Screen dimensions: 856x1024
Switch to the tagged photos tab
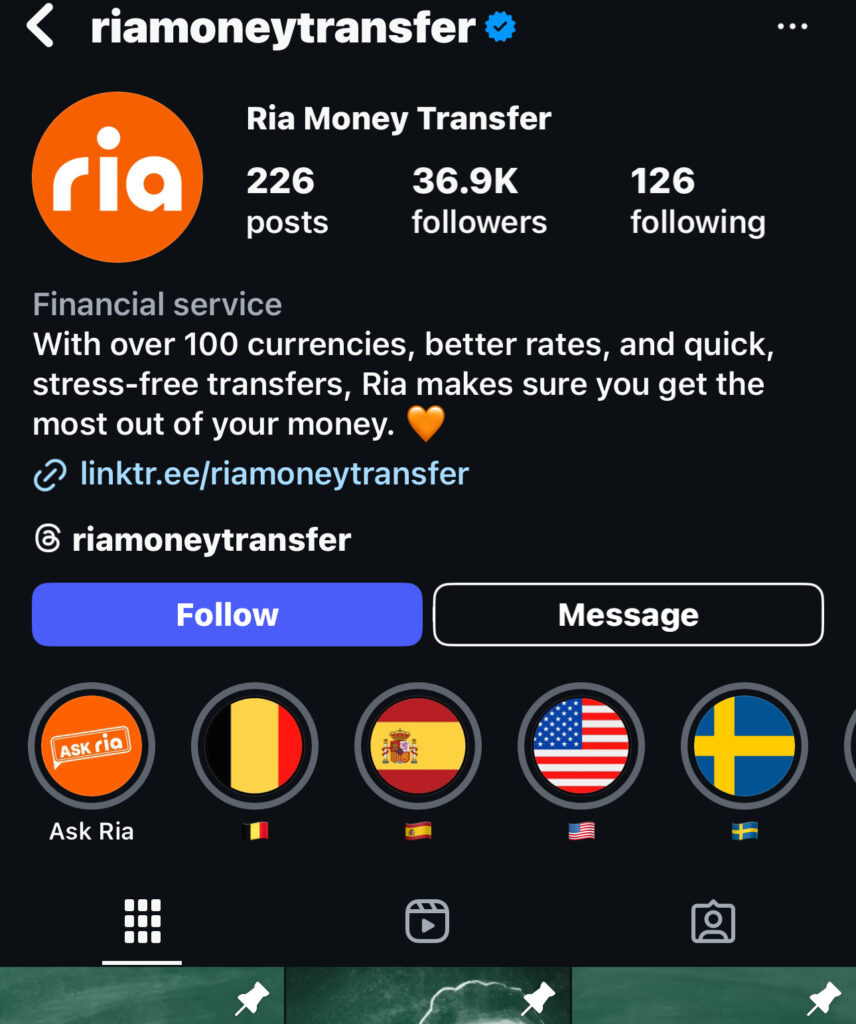coord(713,921)
